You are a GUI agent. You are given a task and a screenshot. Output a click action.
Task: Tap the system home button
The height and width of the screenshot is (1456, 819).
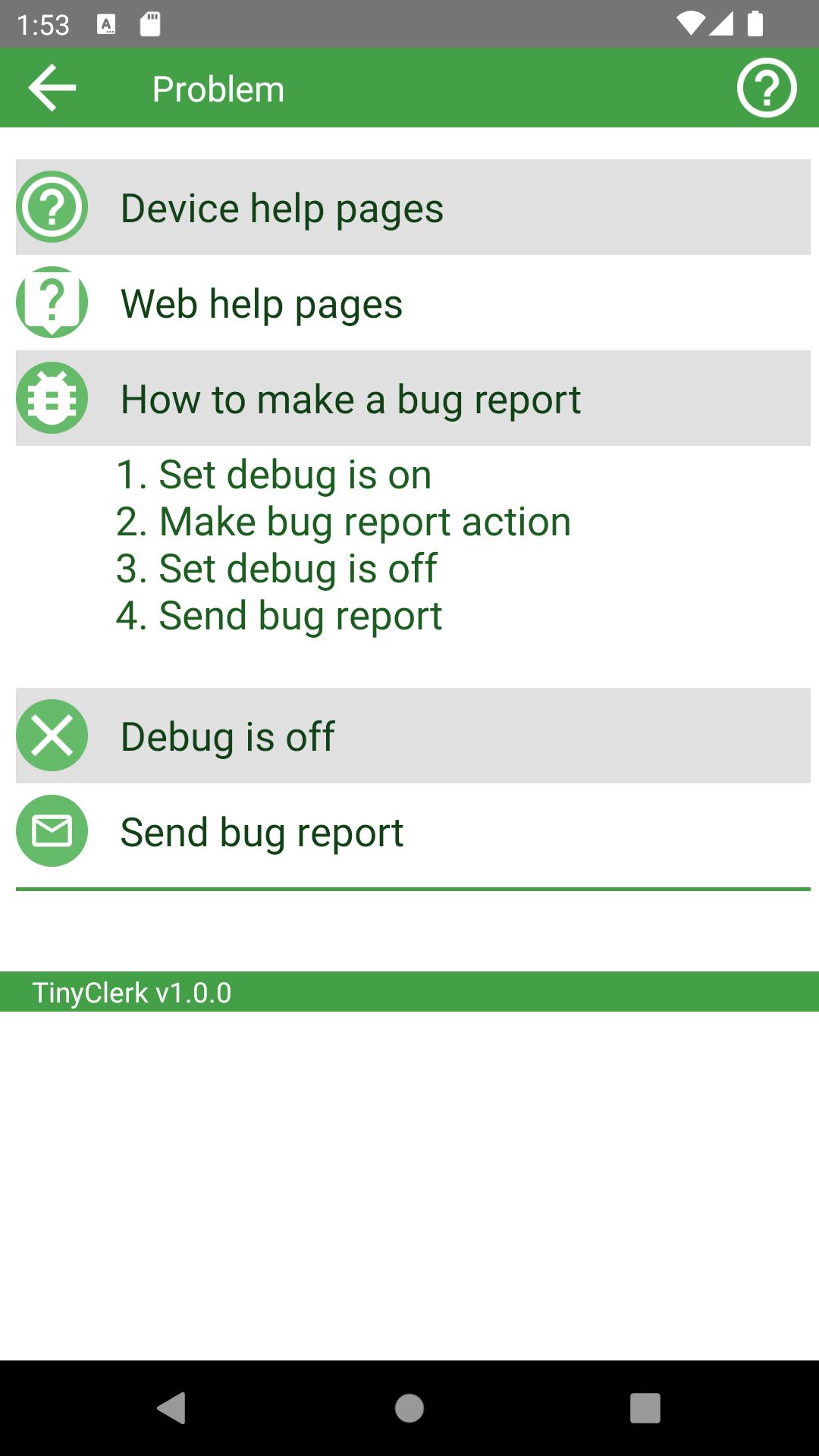click(409, 1408)
